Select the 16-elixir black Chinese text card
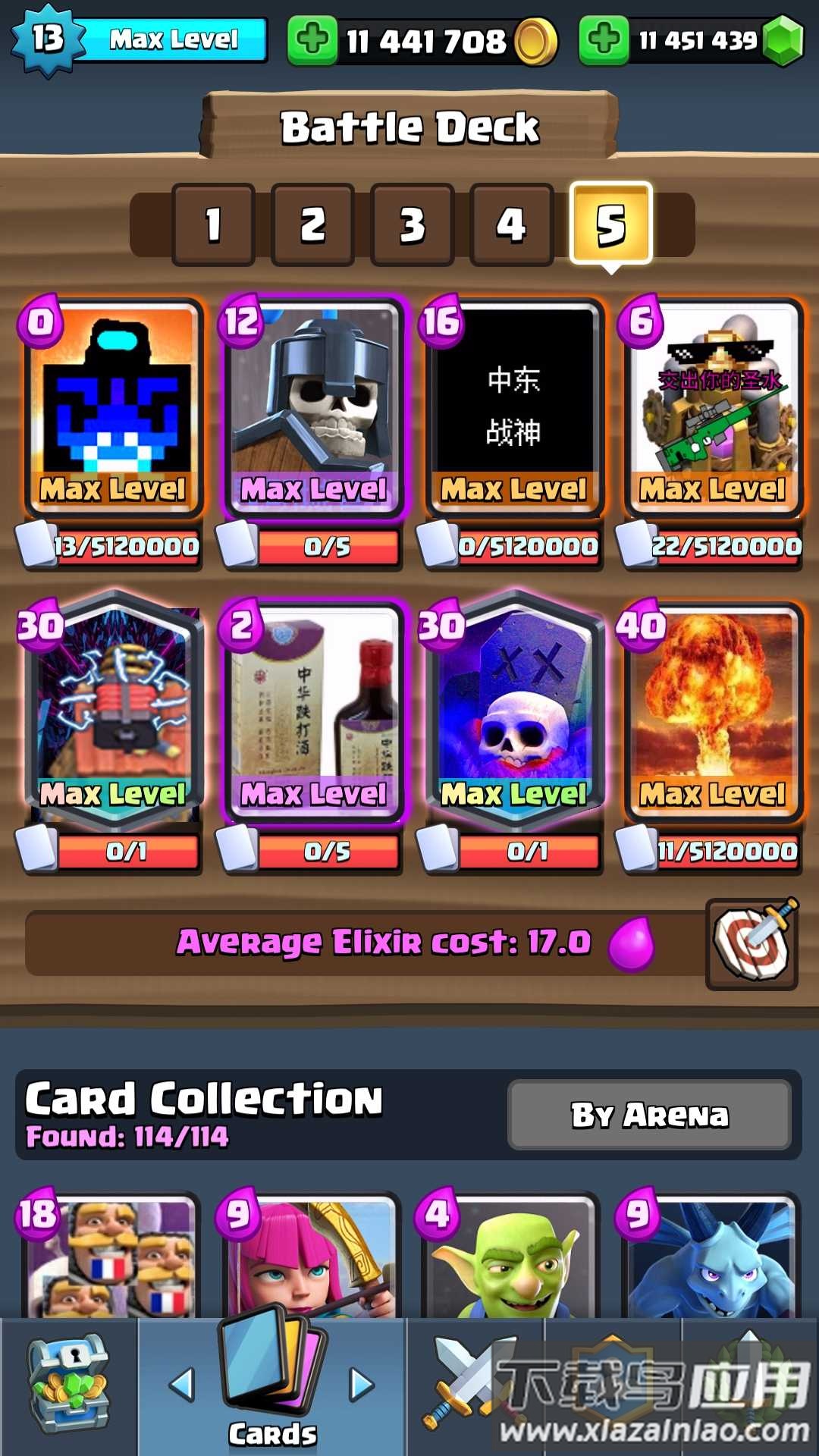This screenshot has width=819, height=1456. coord(514,406)
